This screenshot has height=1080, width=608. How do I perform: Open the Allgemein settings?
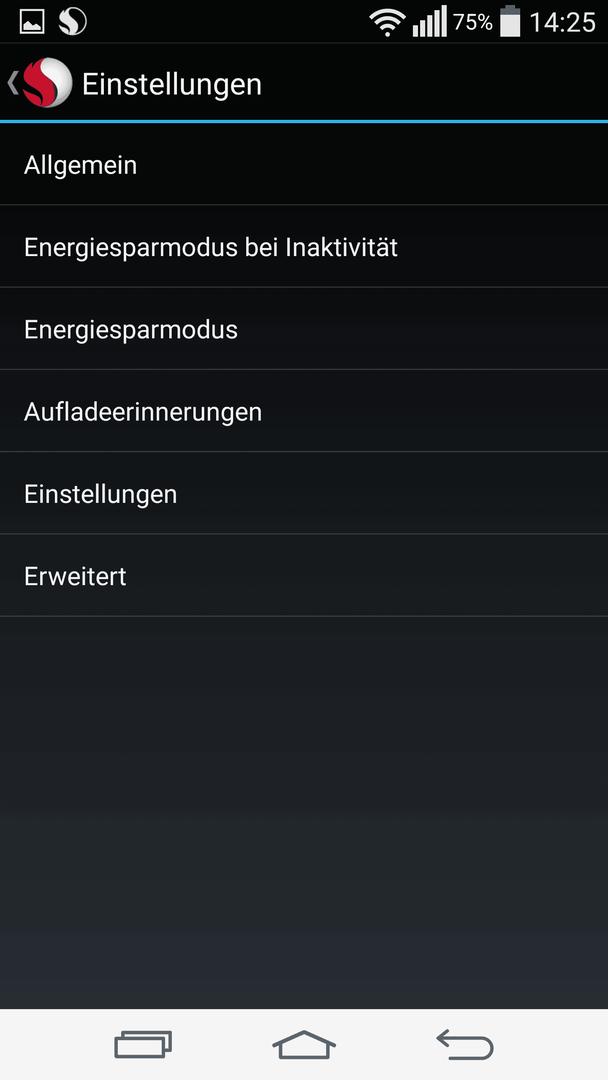[x=304, y=165]
